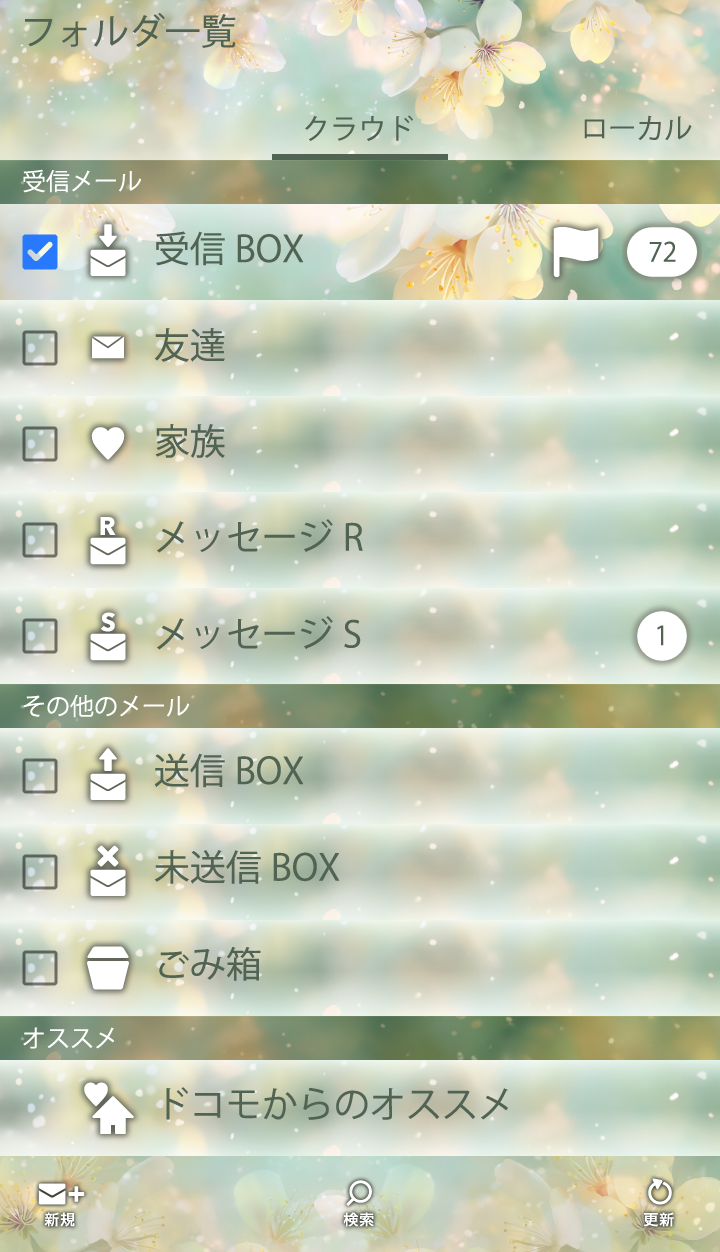720x1252 pixels.
Task: Refresh folders with 更新
Action: (x=658, y=1204)
